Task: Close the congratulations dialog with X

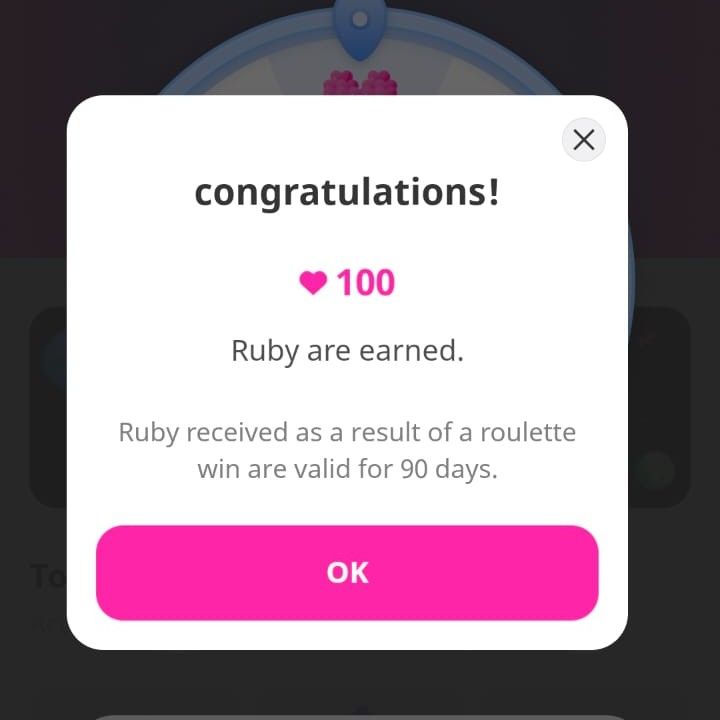Action: [x=584, y=140]
